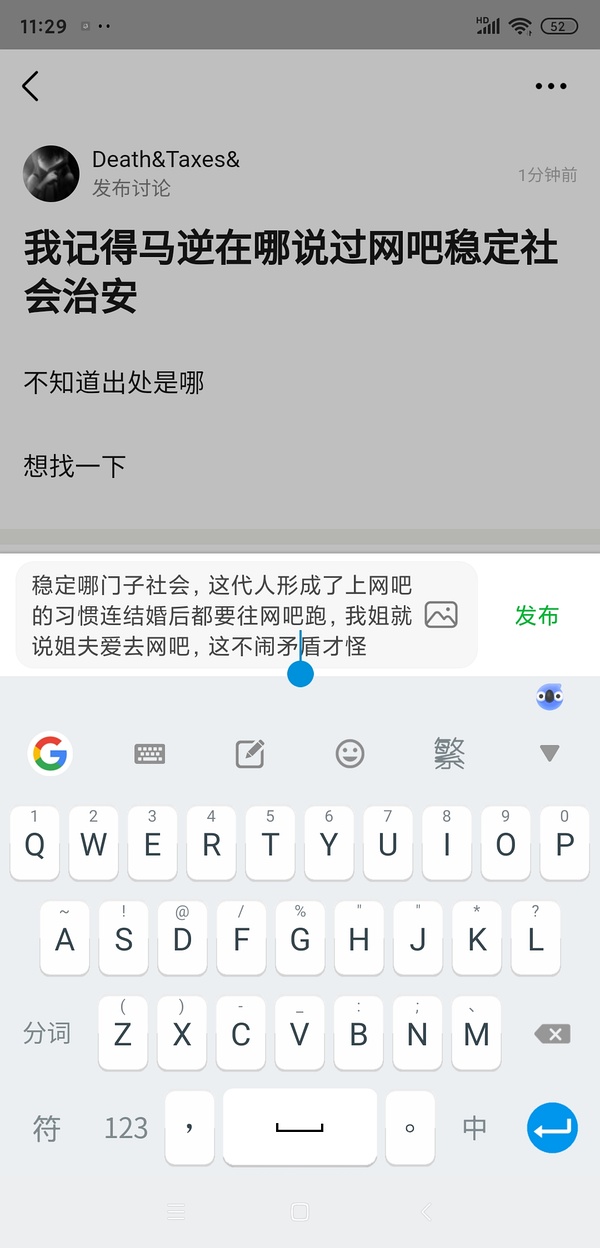Screen dimensions: 600x1248
Task: Toggle the 中 language key
Action: pos(475,1127)
